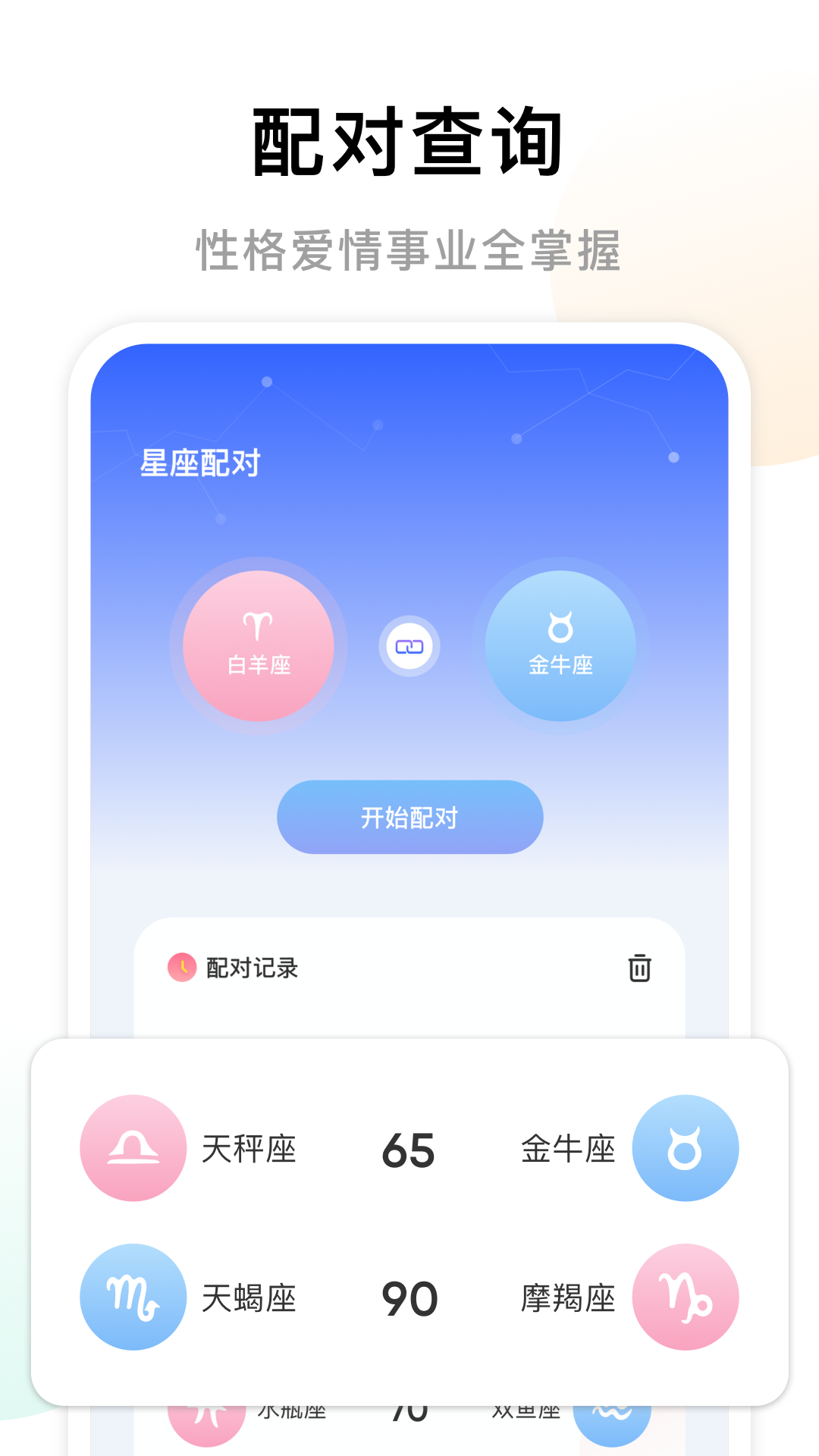Tap the Scorpio 天蝎座 zodiac icon
The height and width of the screenshot is (1456, 819).
tap(133, 1298)
